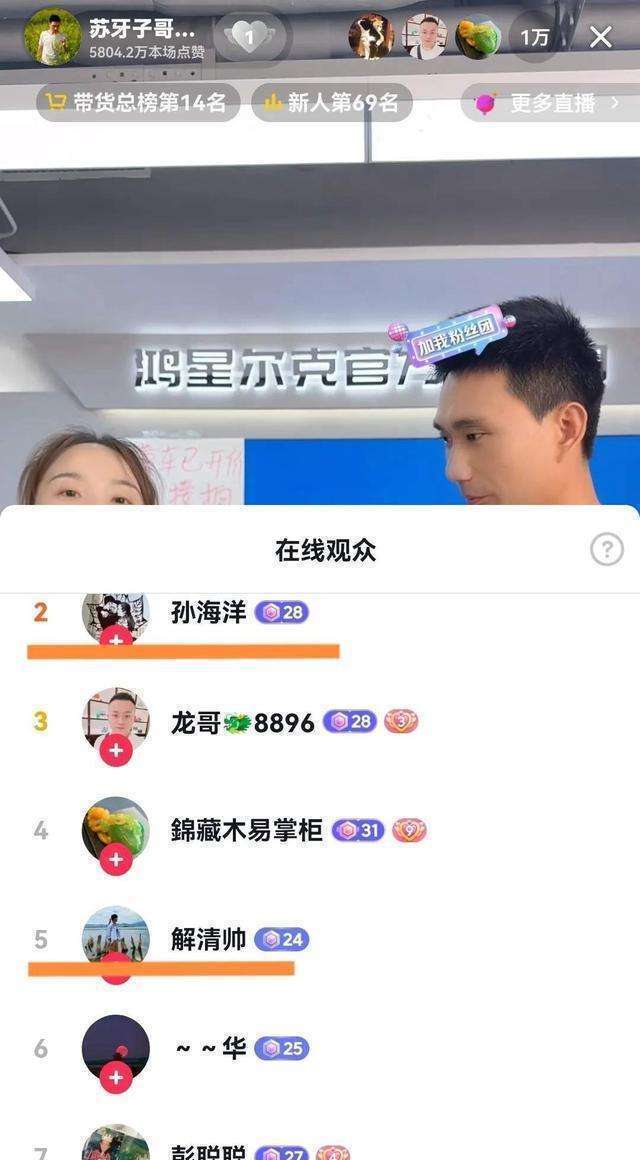View the 新人第69名 ranking chip
The image size is (640, 1160).
[x=332, y=103]
